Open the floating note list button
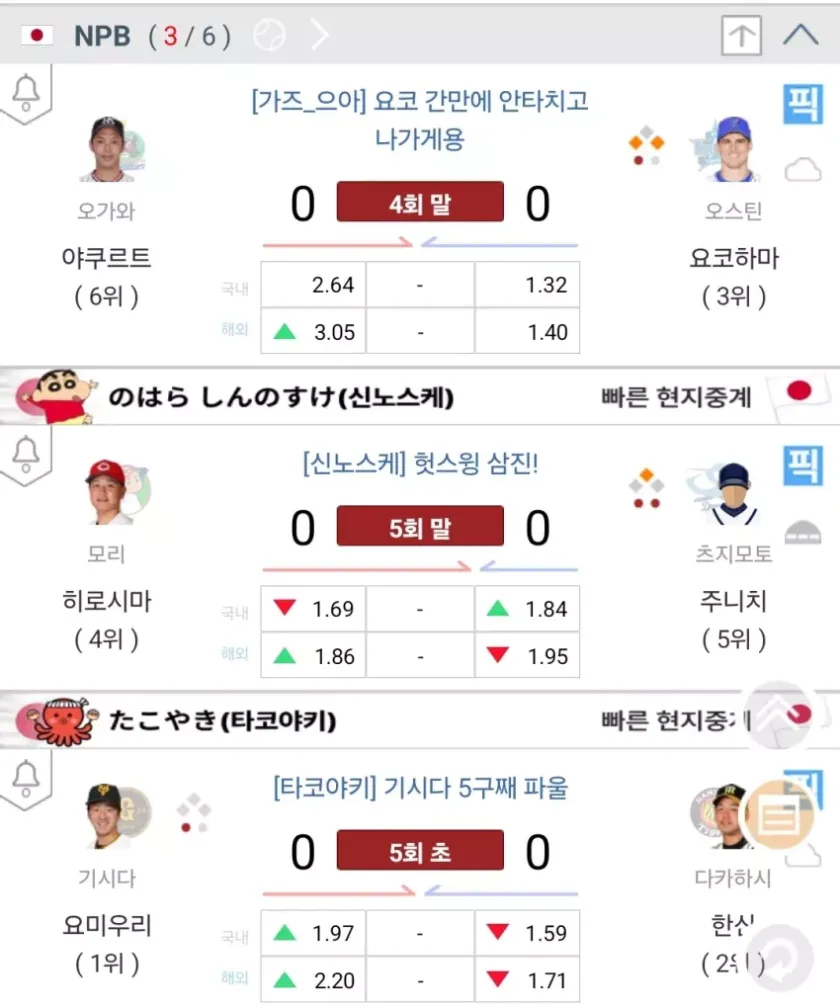 click(779, 815)
